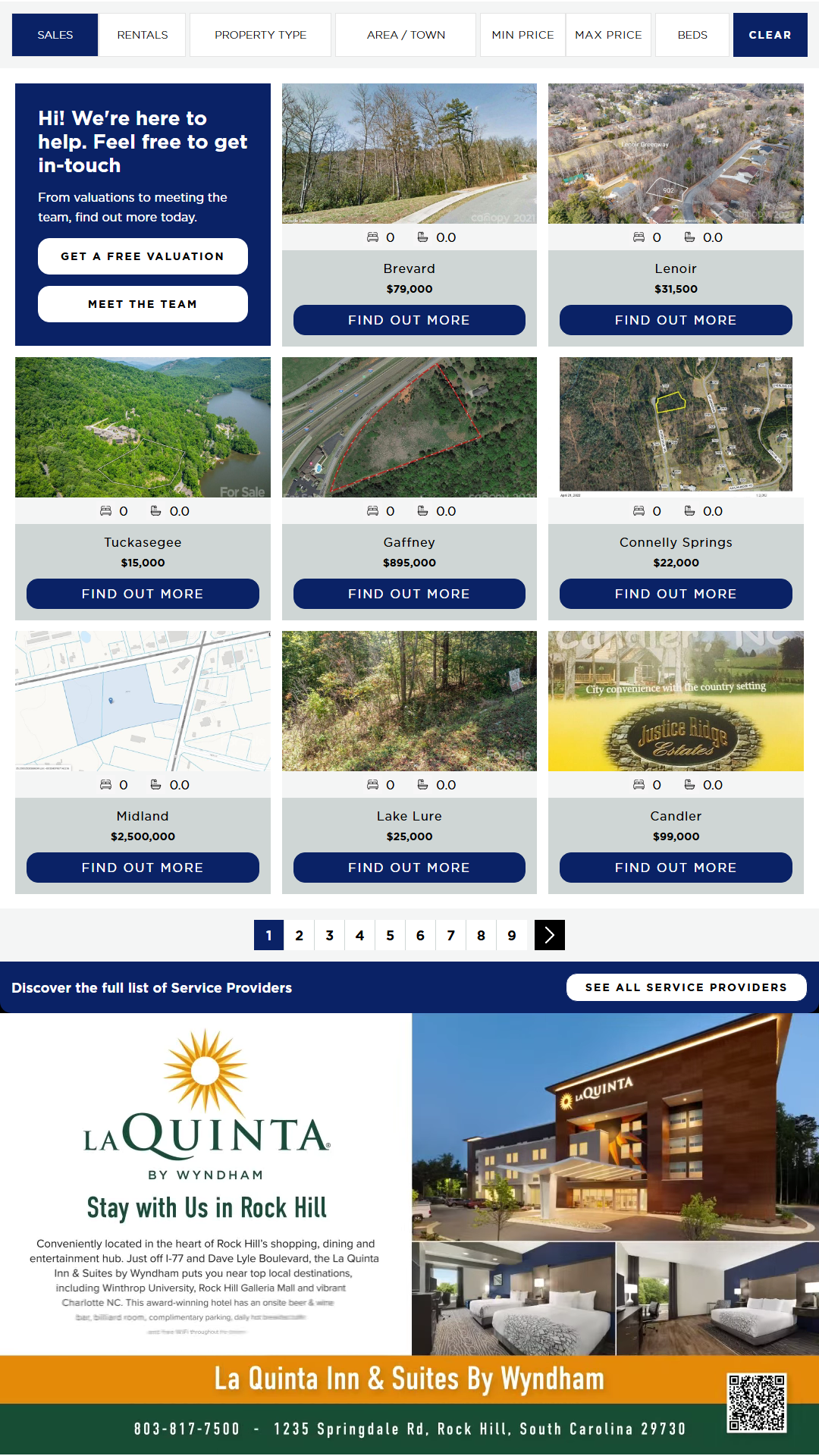819x1456 pixels.
Task: Go to the next results page arrow
Action: 550,935
